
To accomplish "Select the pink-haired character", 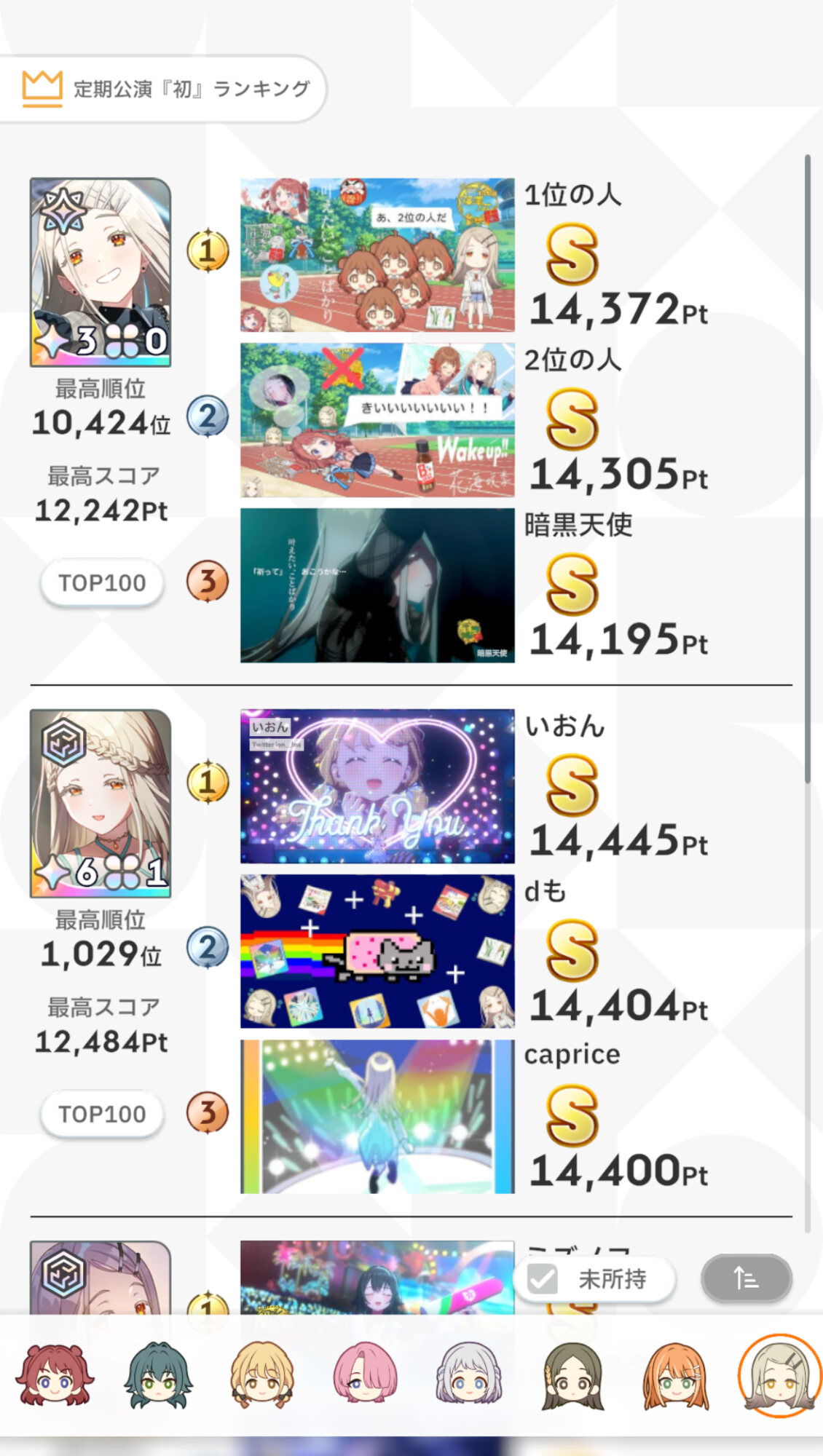I will (x=365, y=1374).
